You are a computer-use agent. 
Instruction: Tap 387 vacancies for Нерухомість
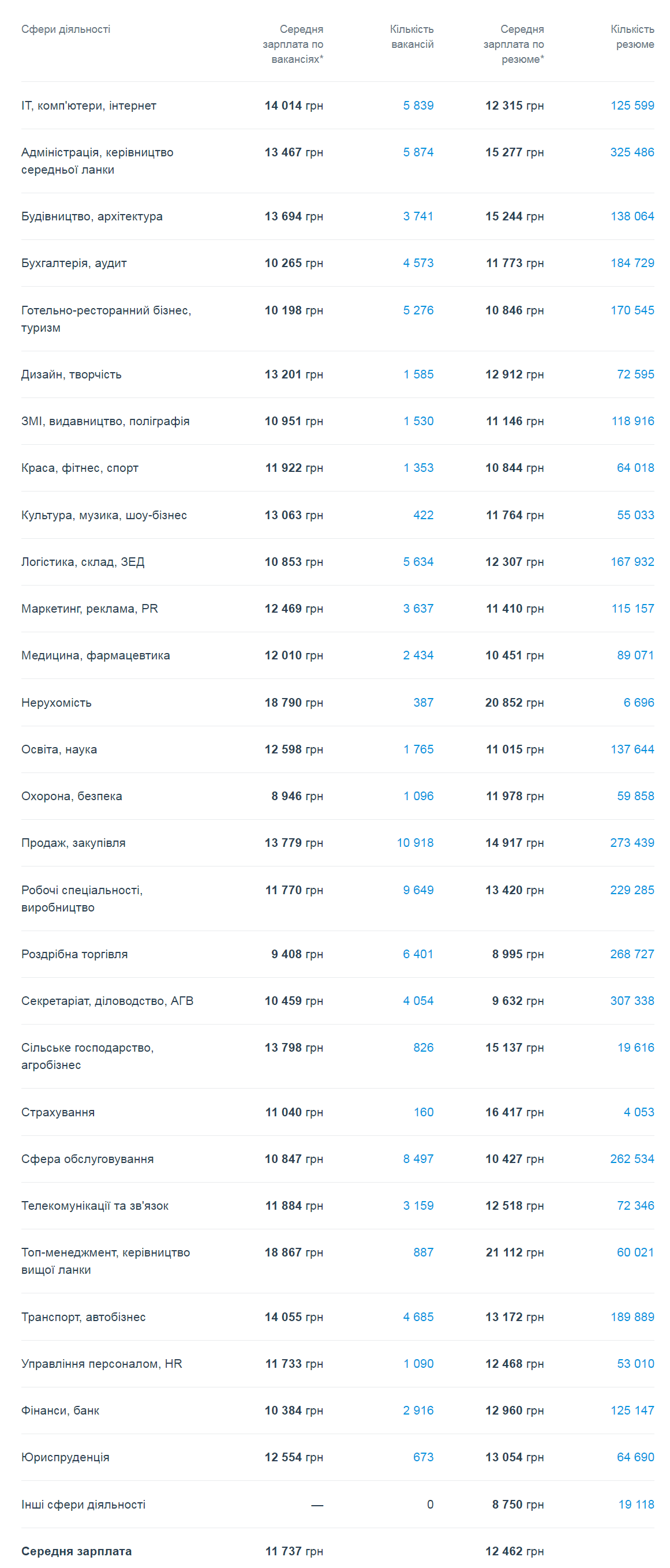point(424,703)
